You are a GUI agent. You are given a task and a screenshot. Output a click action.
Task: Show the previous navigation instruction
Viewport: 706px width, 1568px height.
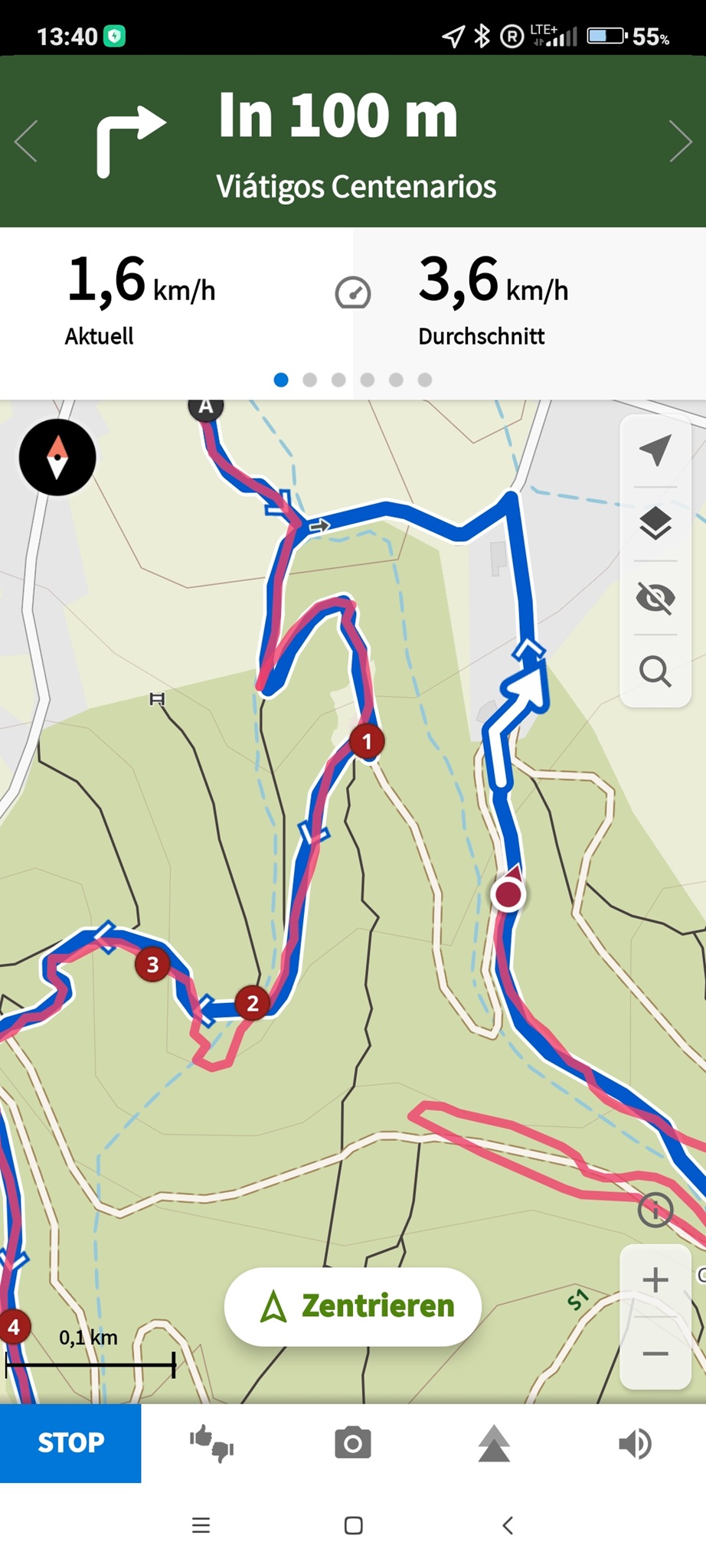coord(26,142)
